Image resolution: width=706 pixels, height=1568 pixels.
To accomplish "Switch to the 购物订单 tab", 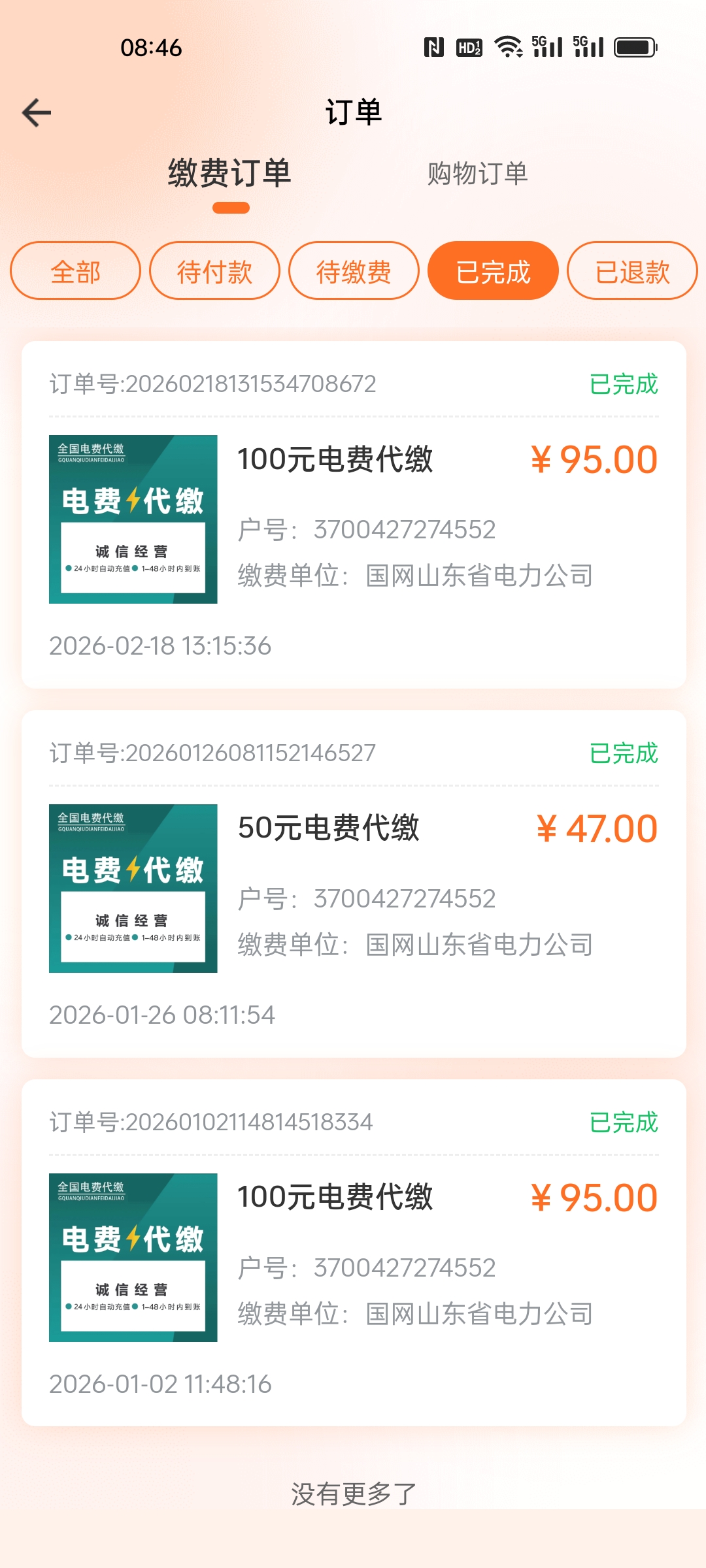I will tap(479, 174).
